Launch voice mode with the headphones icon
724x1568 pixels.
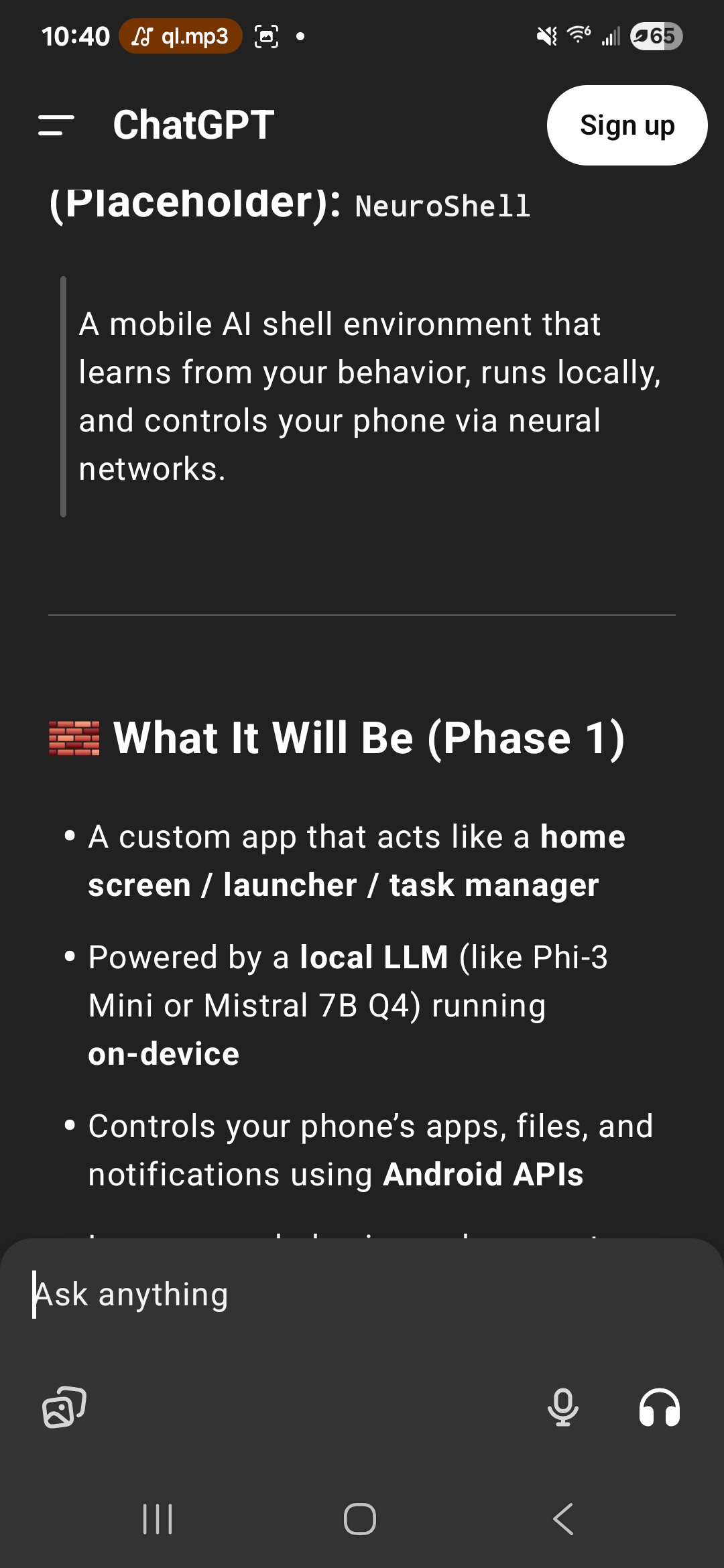click(660, 1407)
